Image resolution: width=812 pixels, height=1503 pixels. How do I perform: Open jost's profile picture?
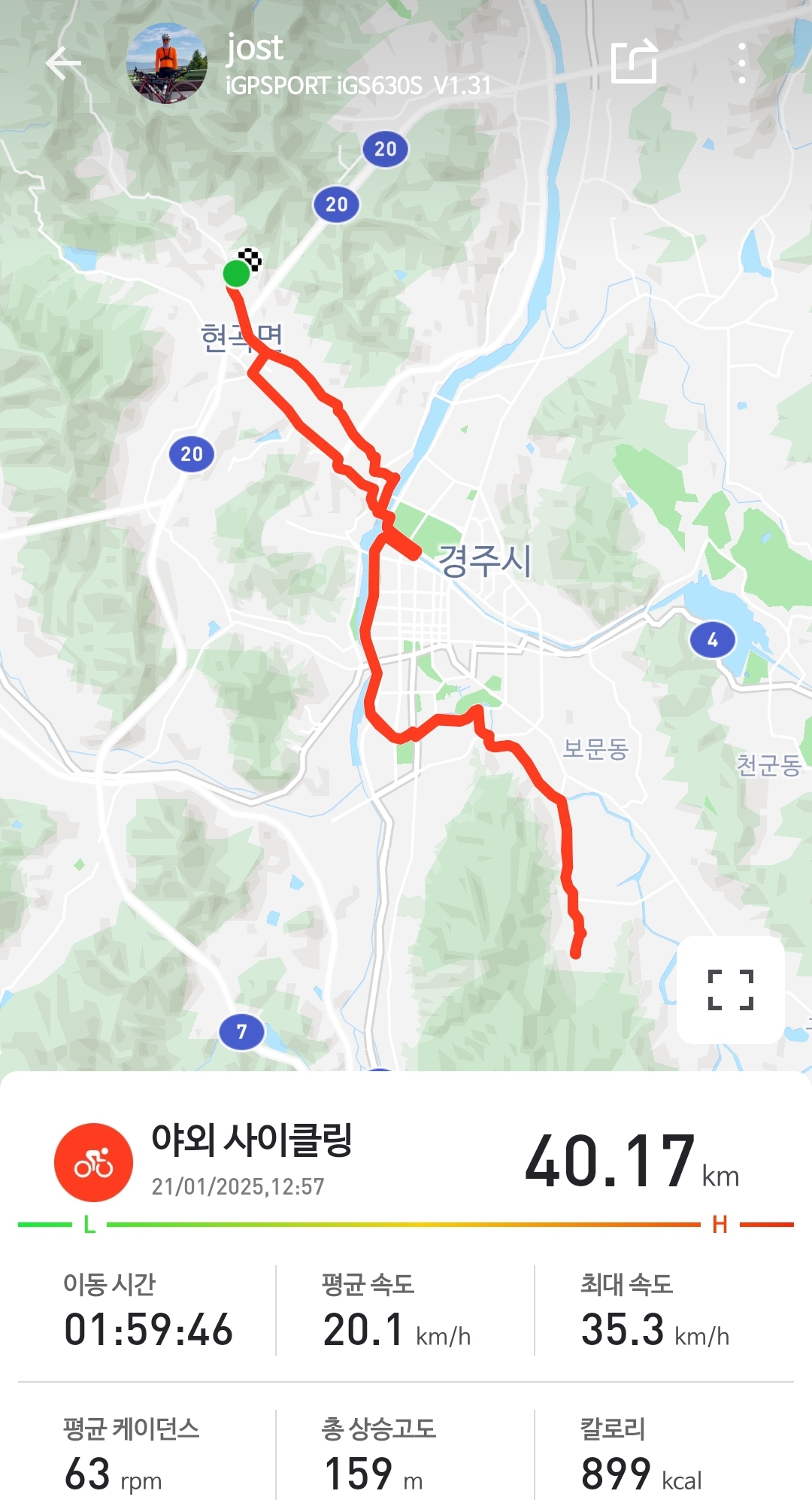point(166,63)
